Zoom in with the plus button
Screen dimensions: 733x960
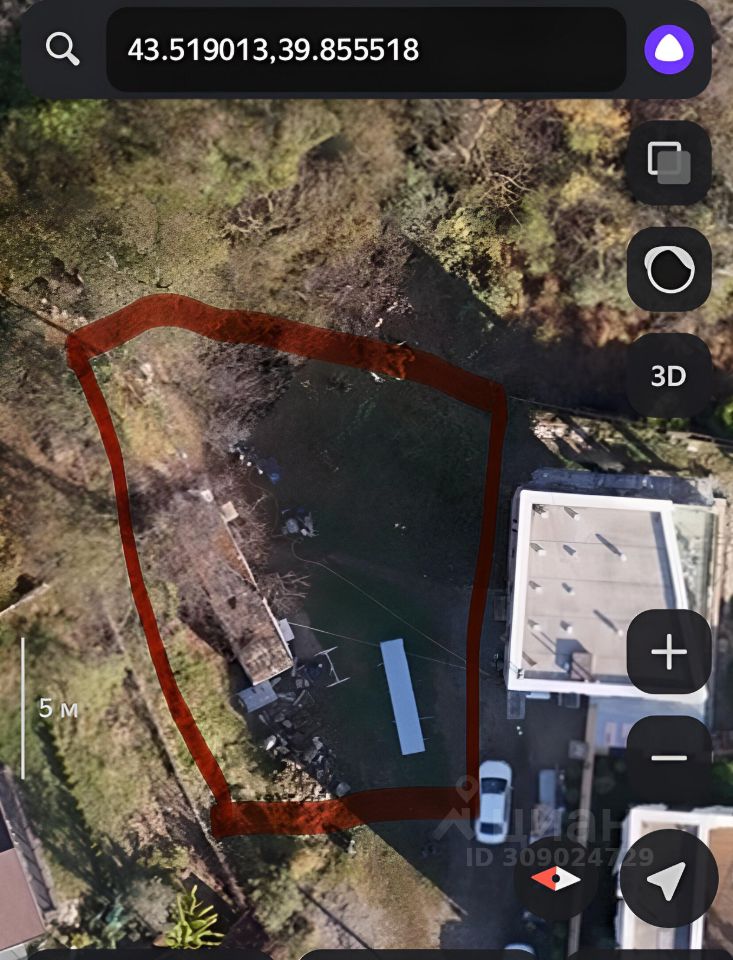pyautogui.click(x=669, y=653)
